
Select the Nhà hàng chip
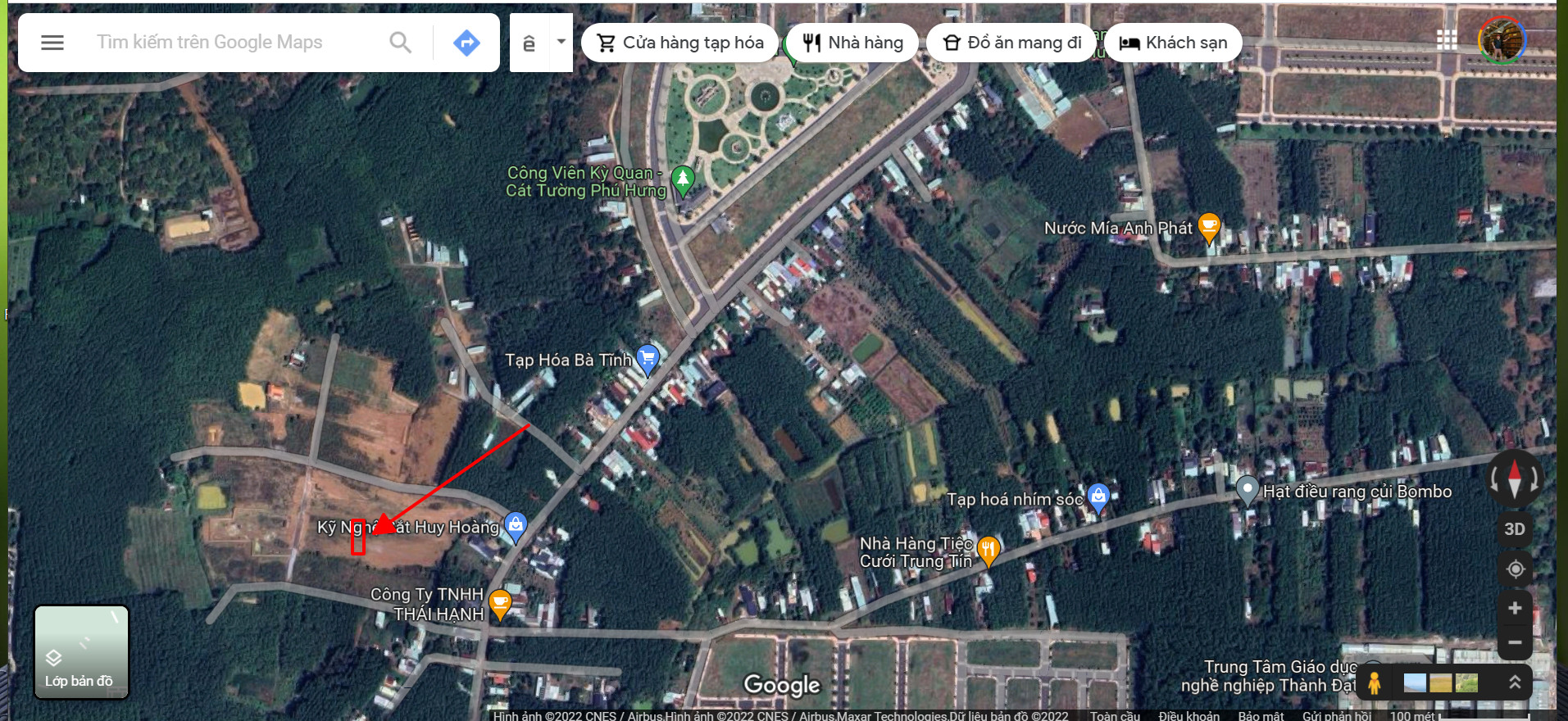852,43
